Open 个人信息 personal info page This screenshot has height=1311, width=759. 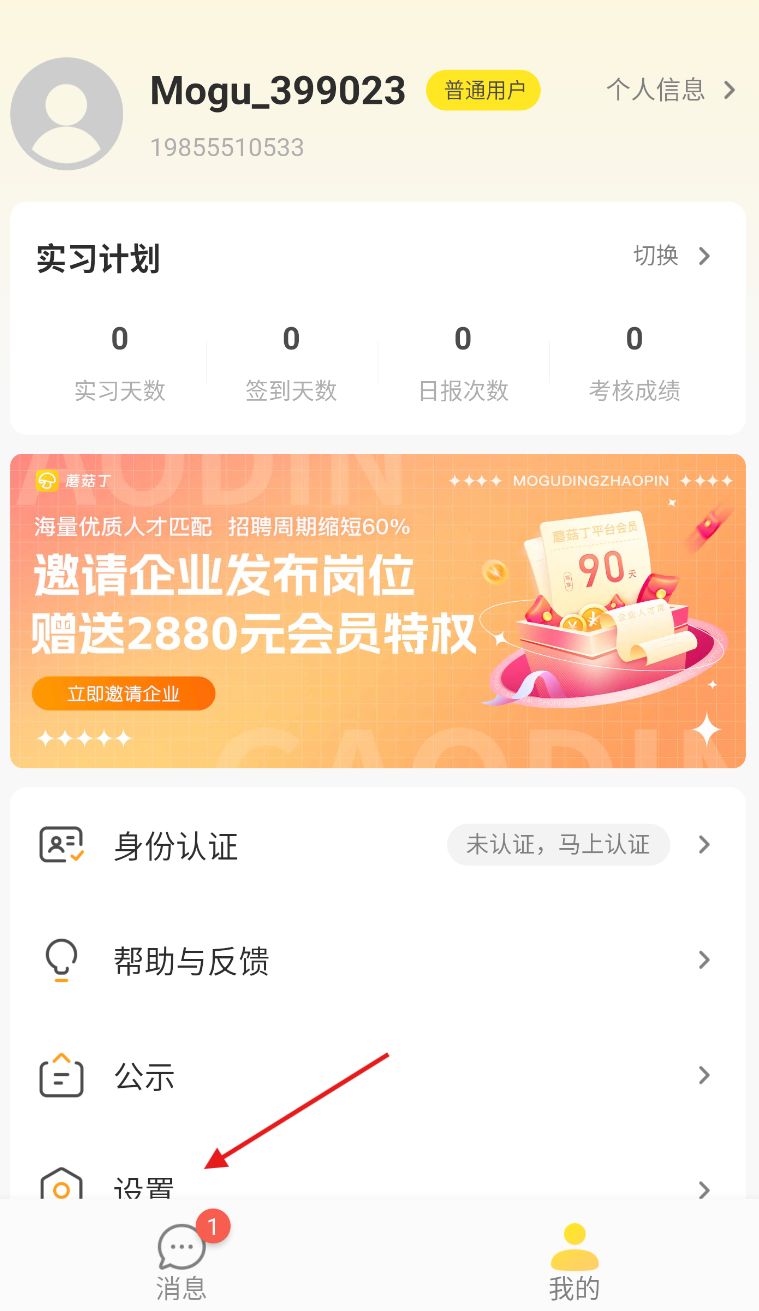click(x=670, y=90)
